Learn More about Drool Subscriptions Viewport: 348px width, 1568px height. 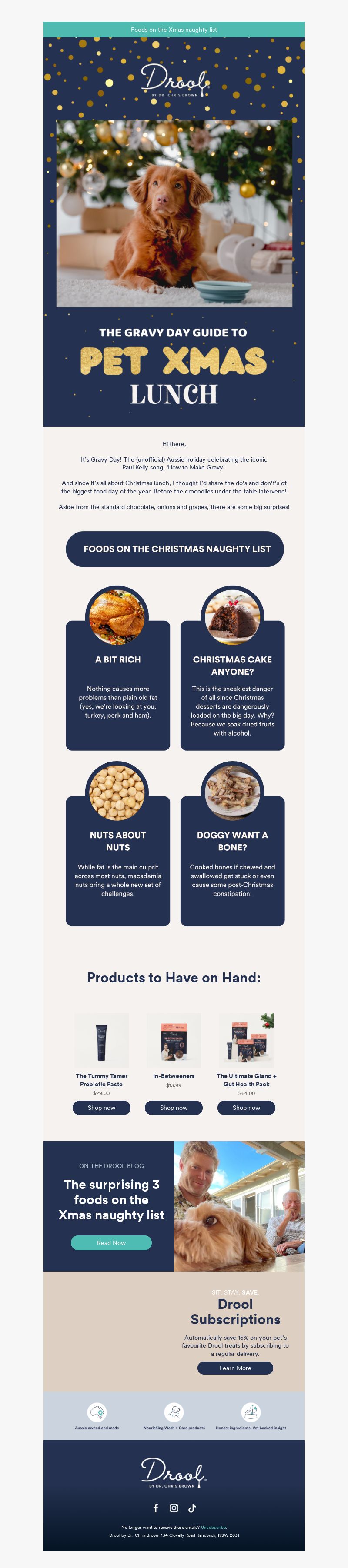tap(234, 1368)
